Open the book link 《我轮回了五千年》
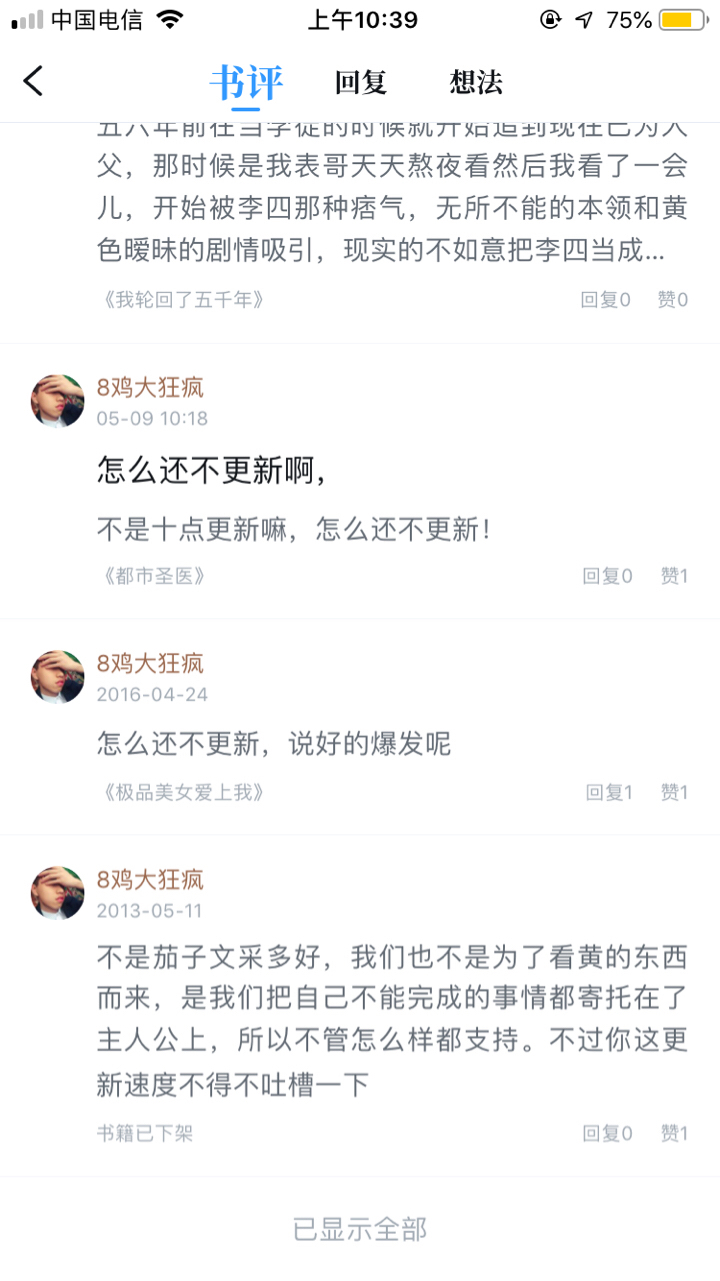Viewport: 720px width, 1281px height. coord(184,299)
